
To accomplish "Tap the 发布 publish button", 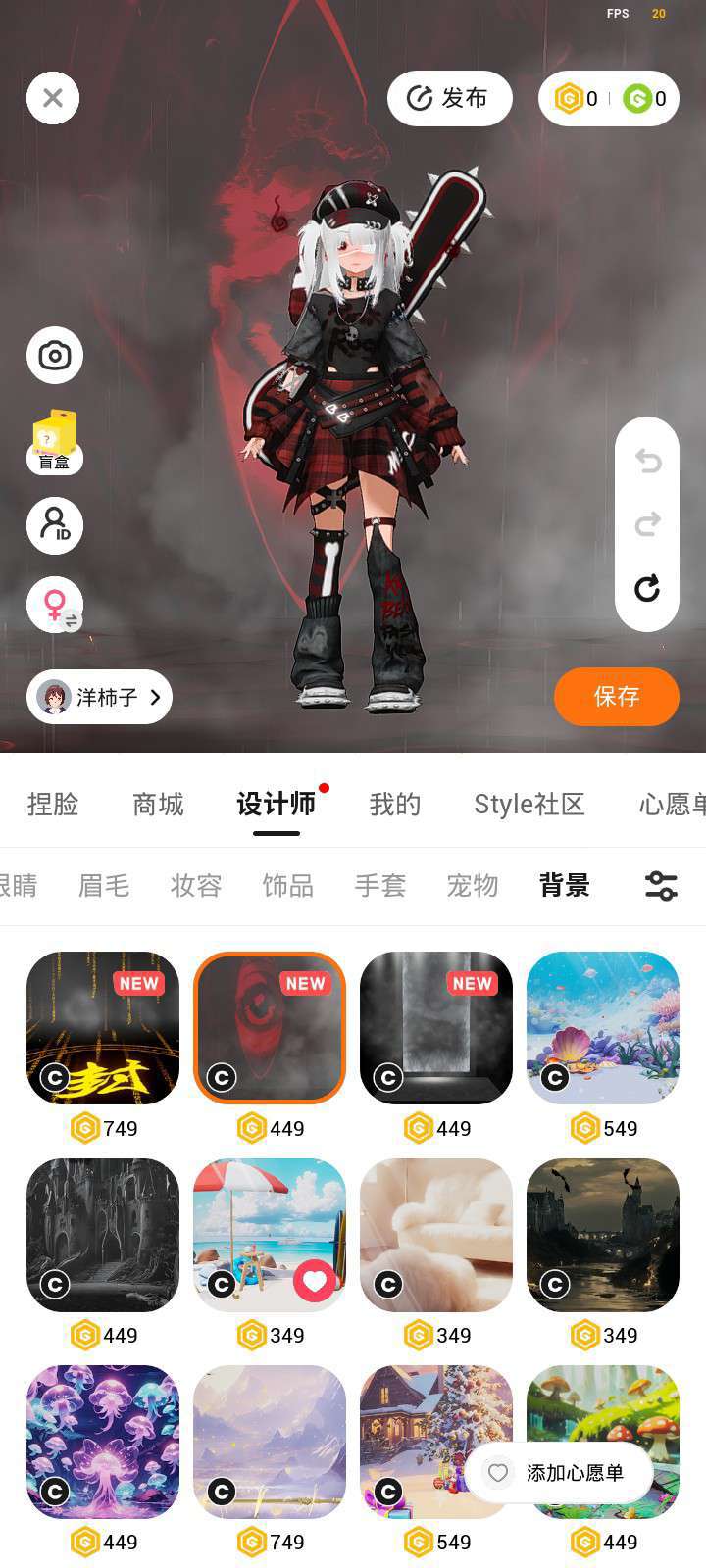I will [x=449, y=98].
